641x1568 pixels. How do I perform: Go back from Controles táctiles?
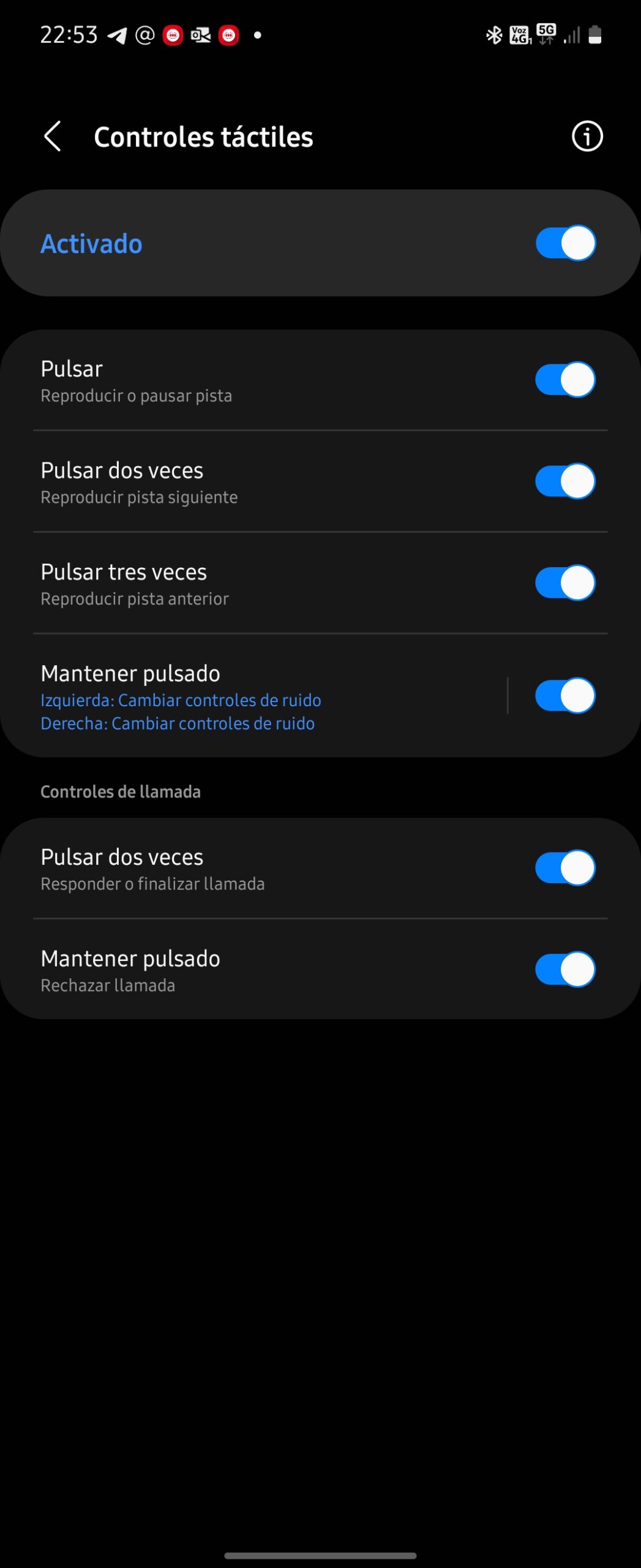pos(53,136)
